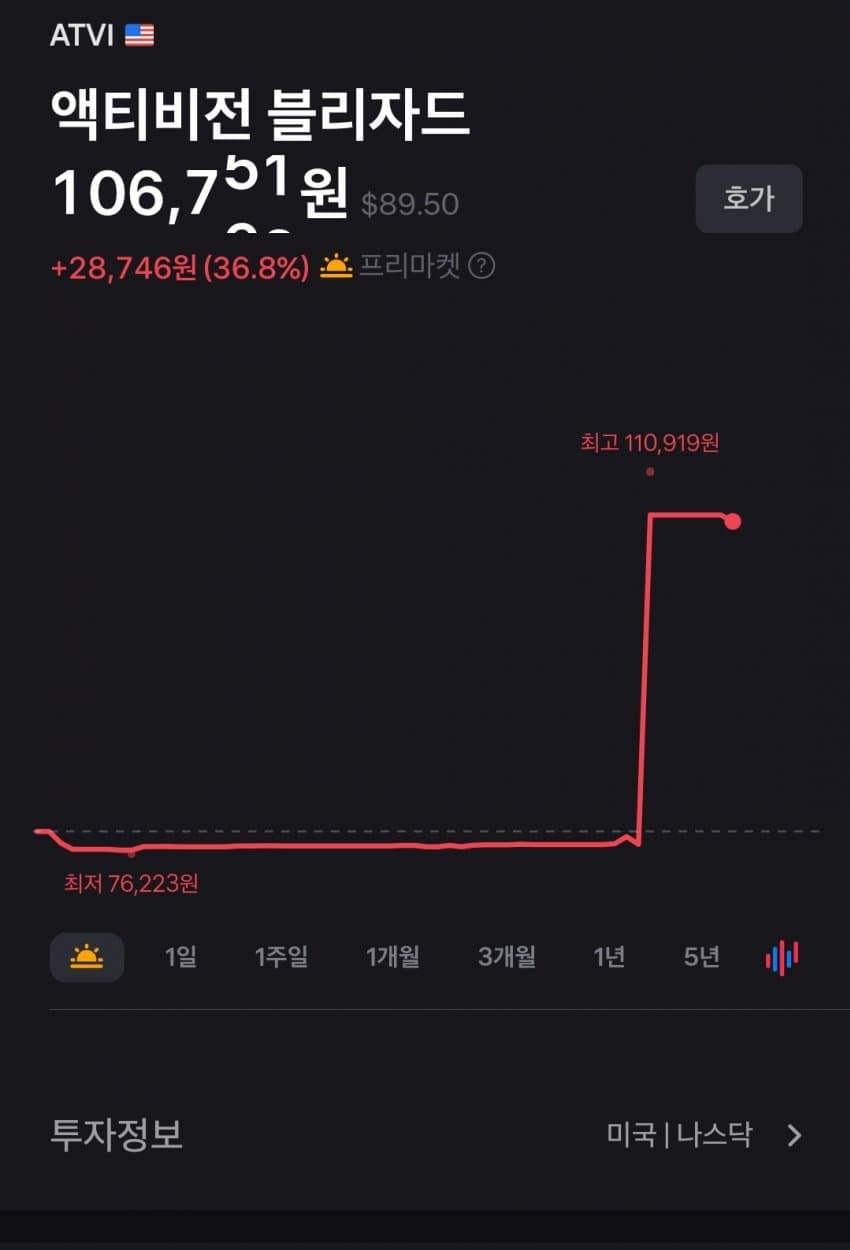850x1250 pixels.
Task: Switch to the 1년 chart view
Action: (607, 957)
